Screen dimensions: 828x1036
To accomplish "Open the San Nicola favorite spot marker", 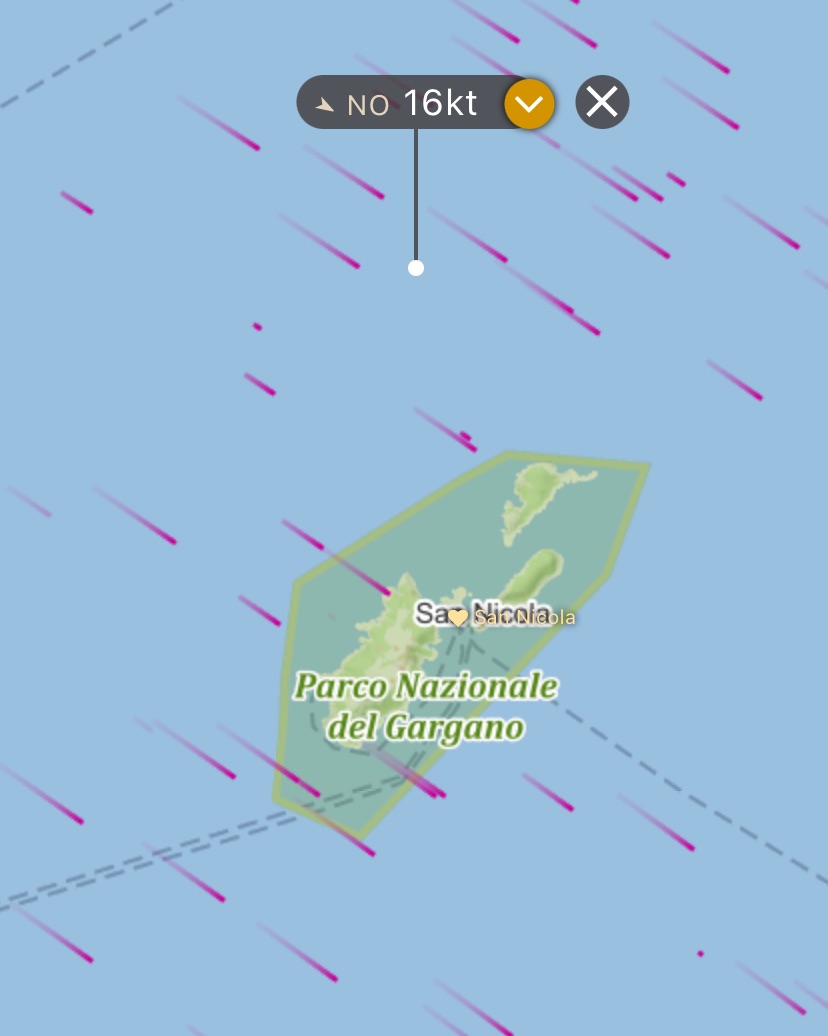I will point(457,618).
